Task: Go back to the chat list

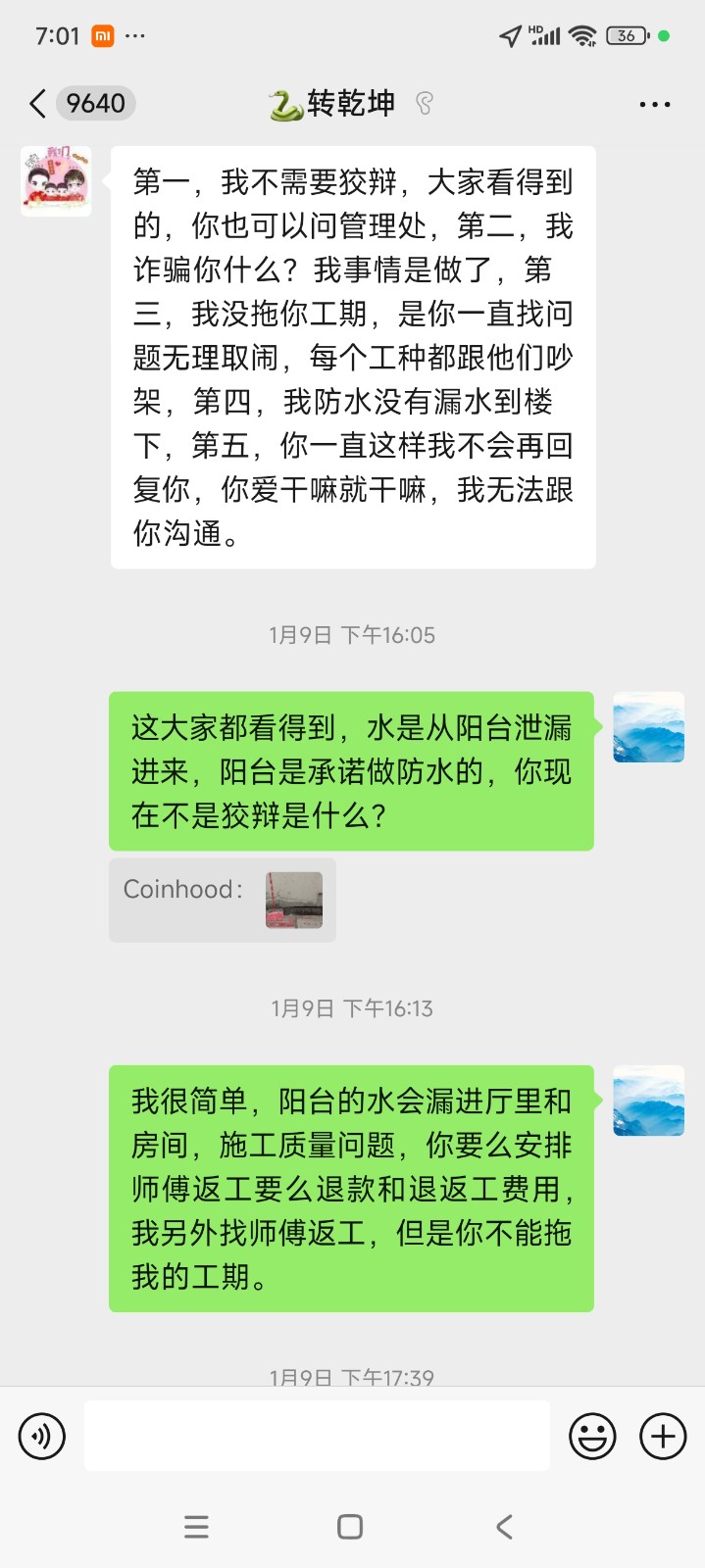Action: (x=39, y=103)
